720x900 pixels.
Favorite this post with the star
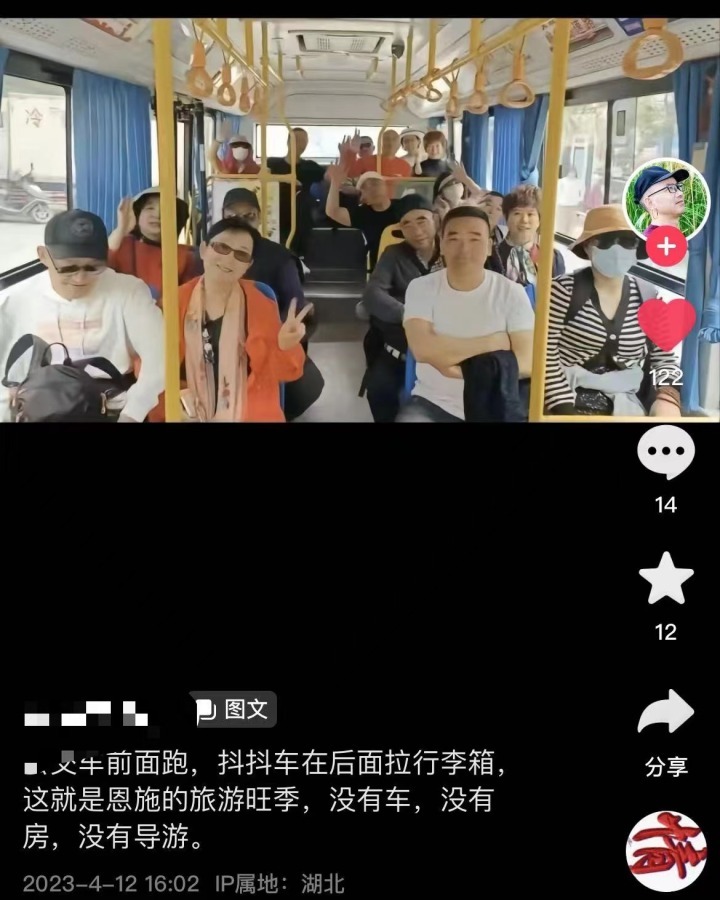tap(666, 579)
